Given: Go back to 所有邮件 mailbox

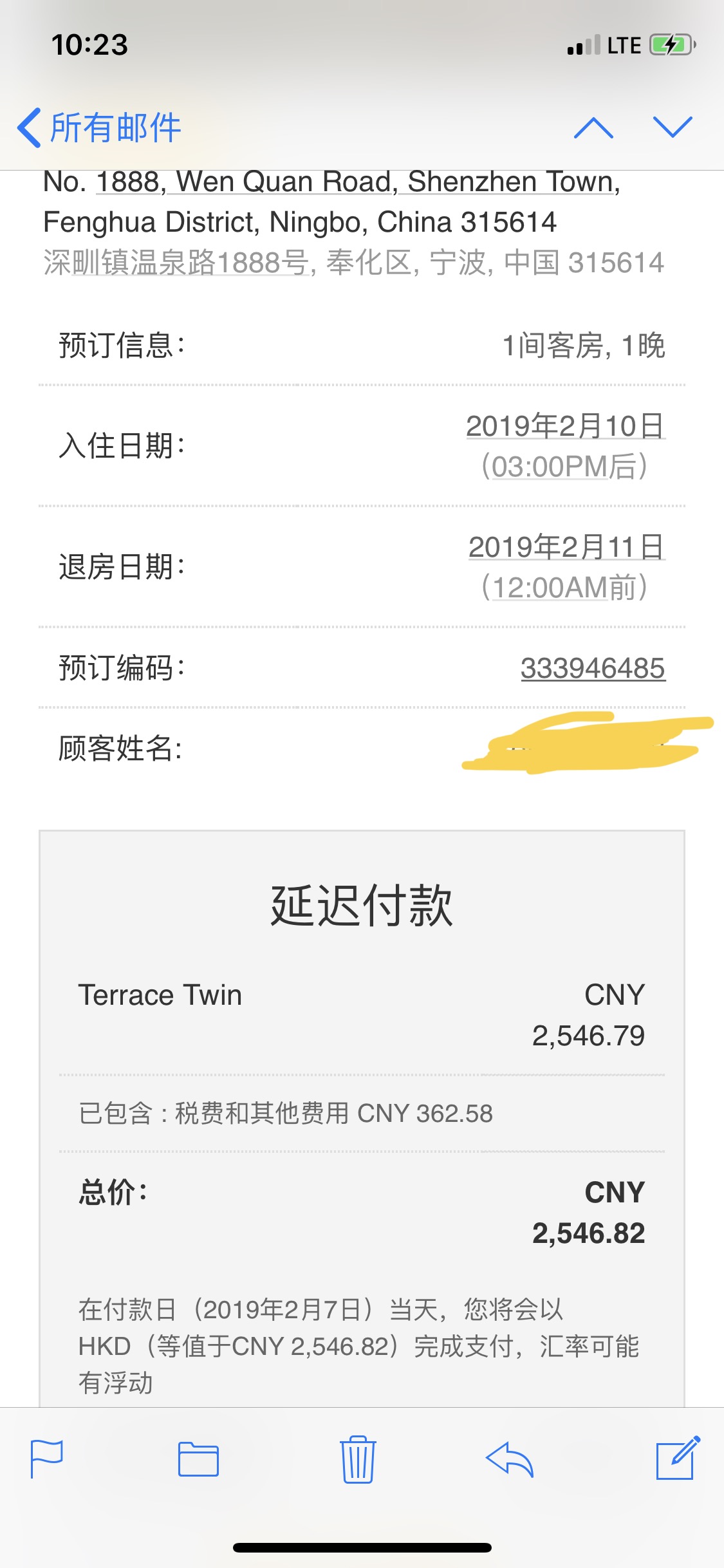Looking at the screenshot, I should 99,127.
